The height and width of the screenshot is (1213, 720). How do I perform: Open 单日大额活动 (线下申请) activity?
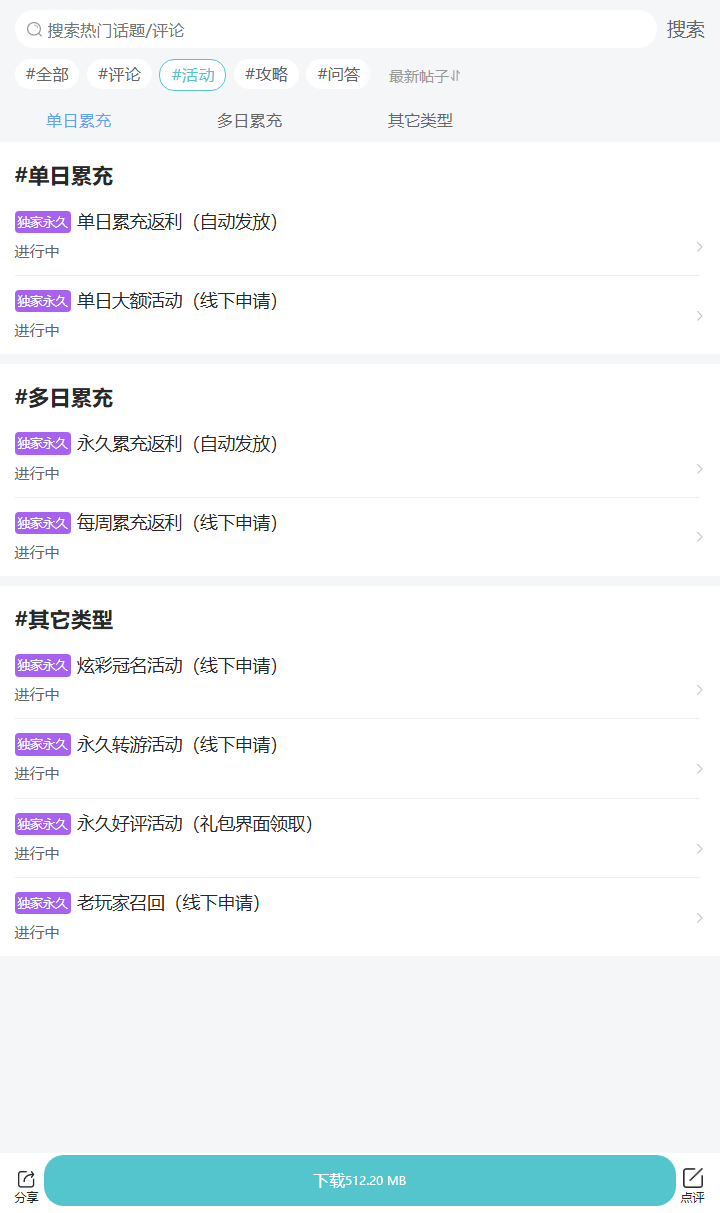coord(358,314)
